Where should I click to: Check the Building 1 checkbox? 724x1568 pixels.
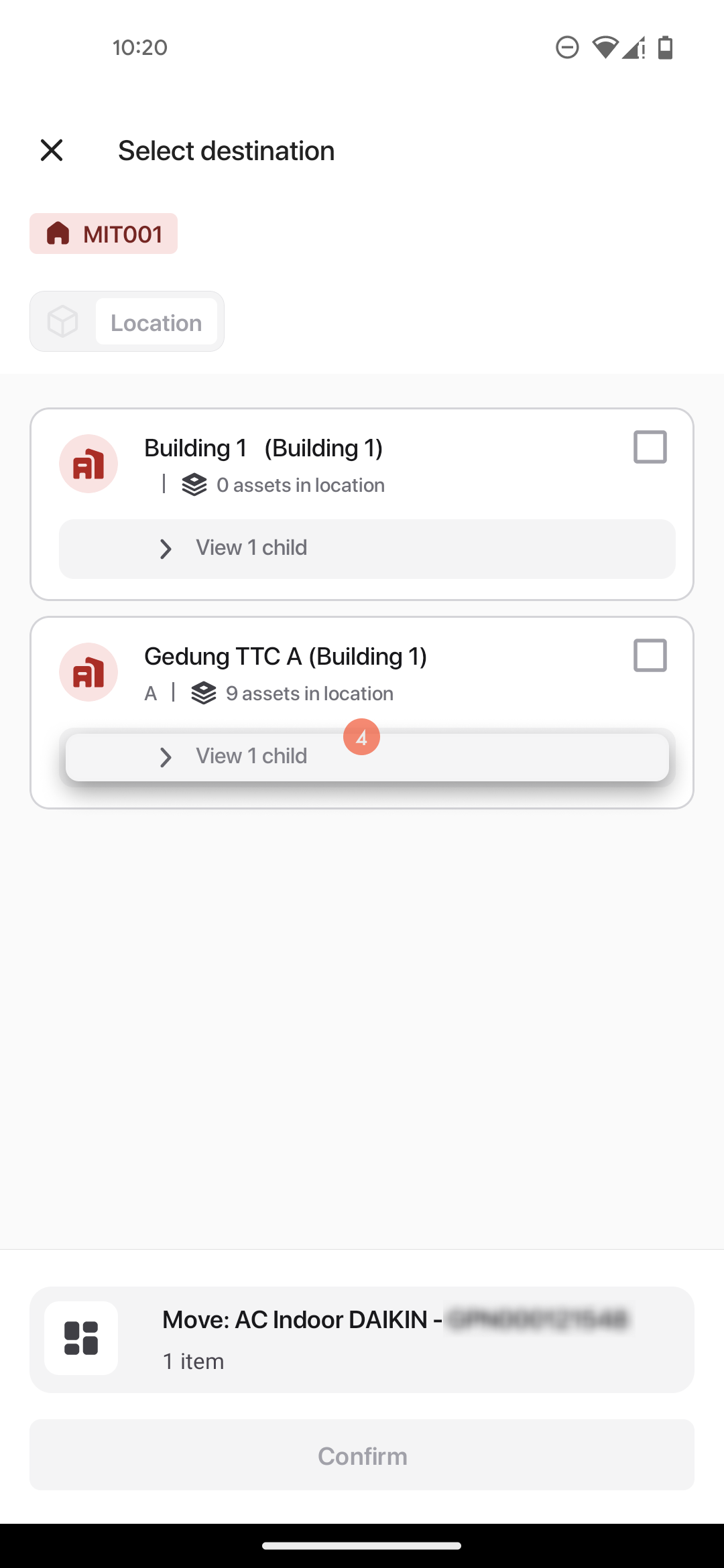click(650, 447)
